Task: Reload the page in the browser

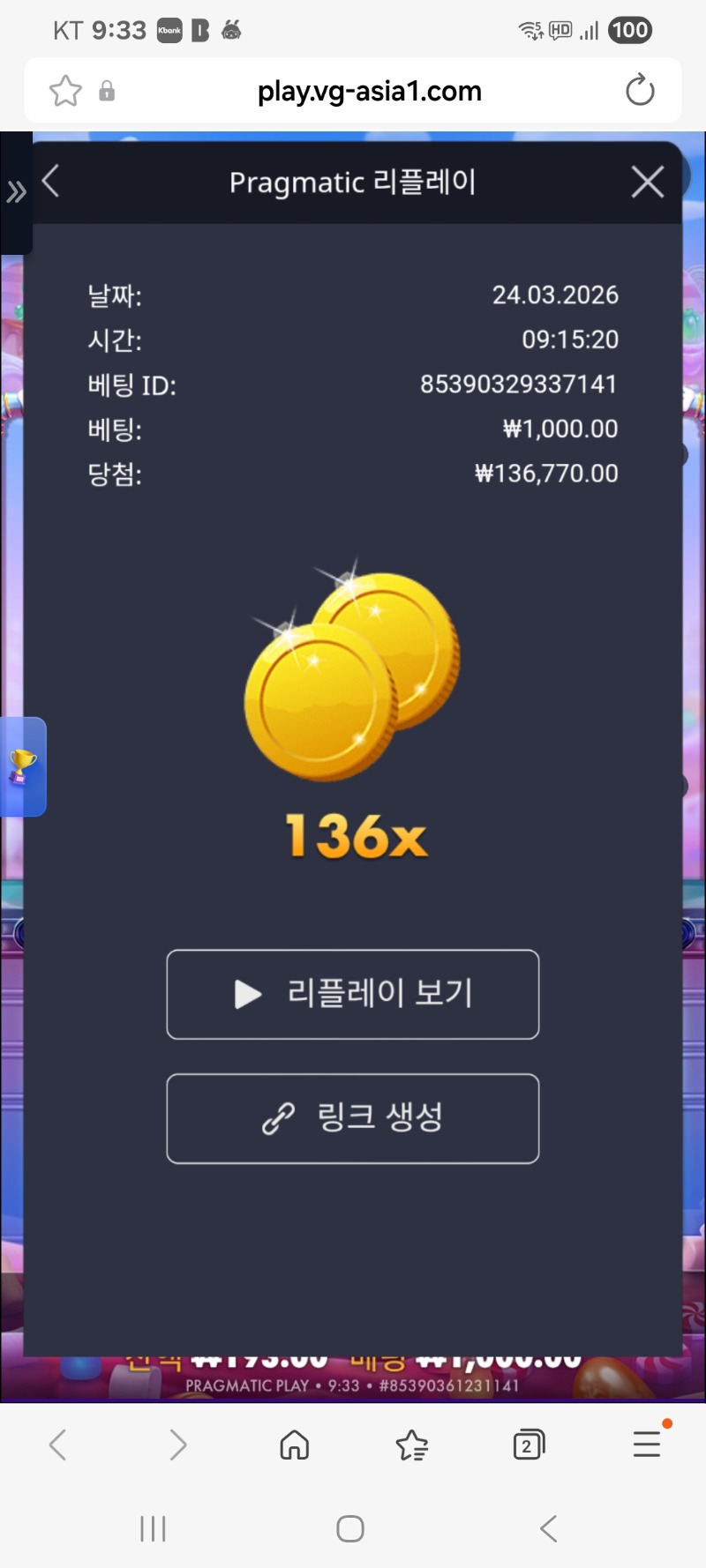Action: point(639,91)
